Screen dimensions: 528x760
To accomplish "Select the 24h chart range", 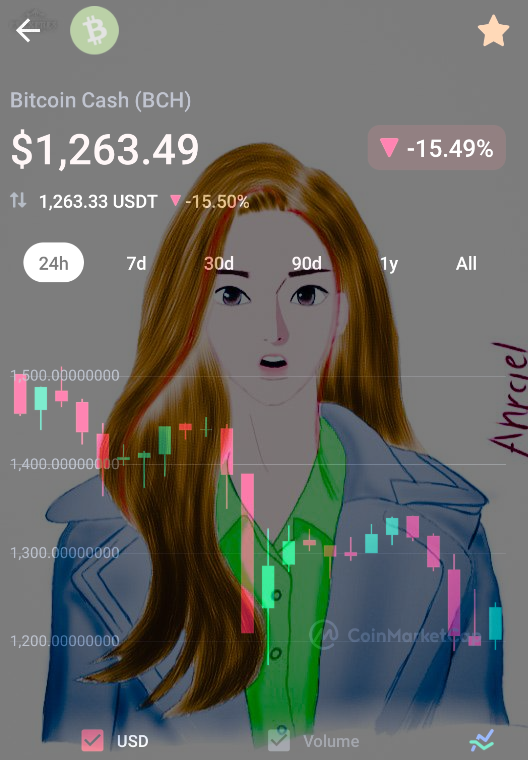I will point(53,263).
